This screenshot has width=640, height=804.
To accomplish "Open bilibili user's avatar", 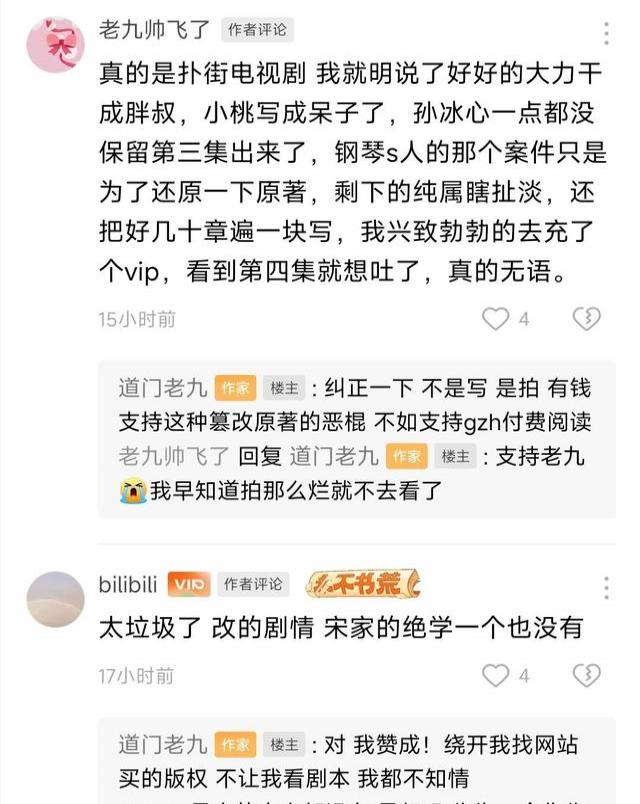I will pos(55,600).
